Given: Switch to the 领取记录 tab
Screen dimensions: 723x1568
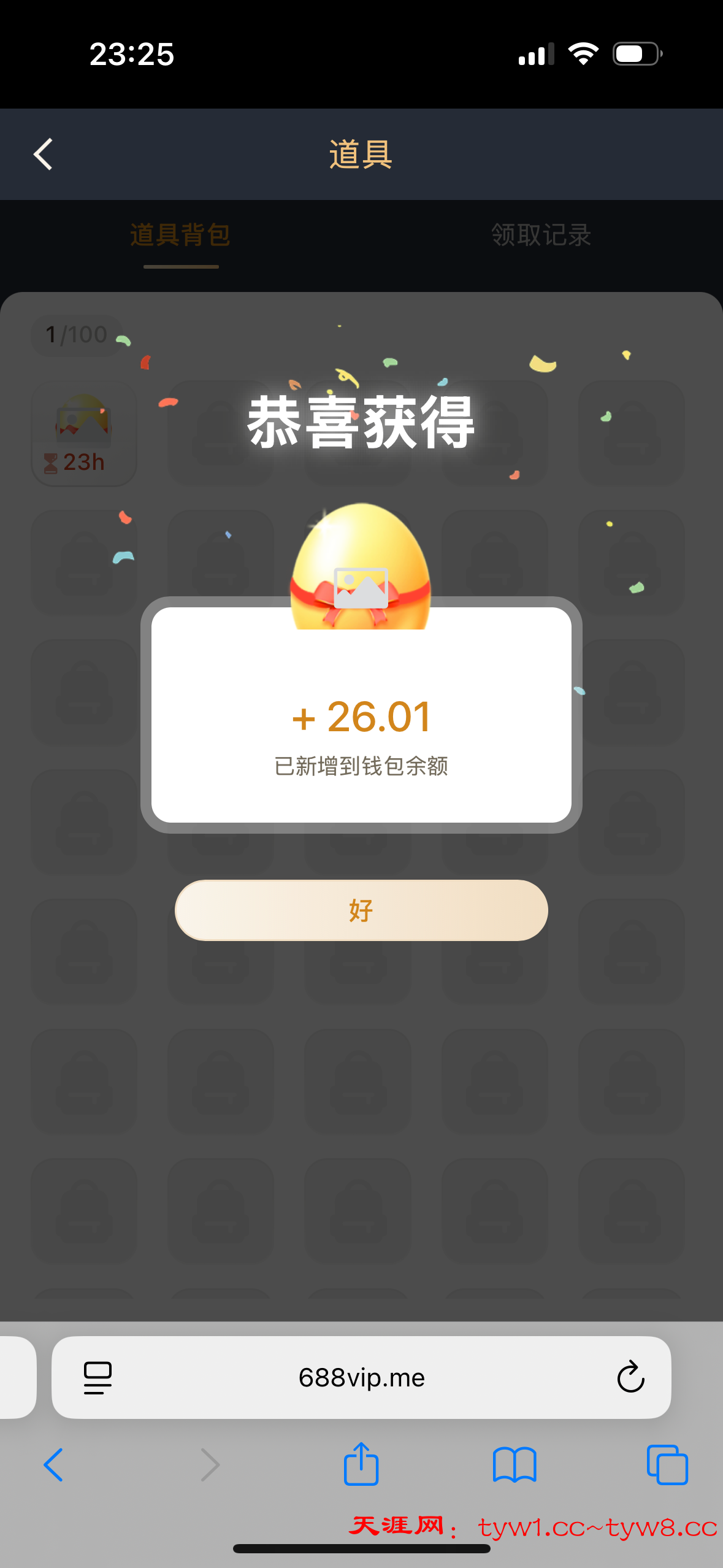Looking at the screenshot, I should click(x=541, y=235).
